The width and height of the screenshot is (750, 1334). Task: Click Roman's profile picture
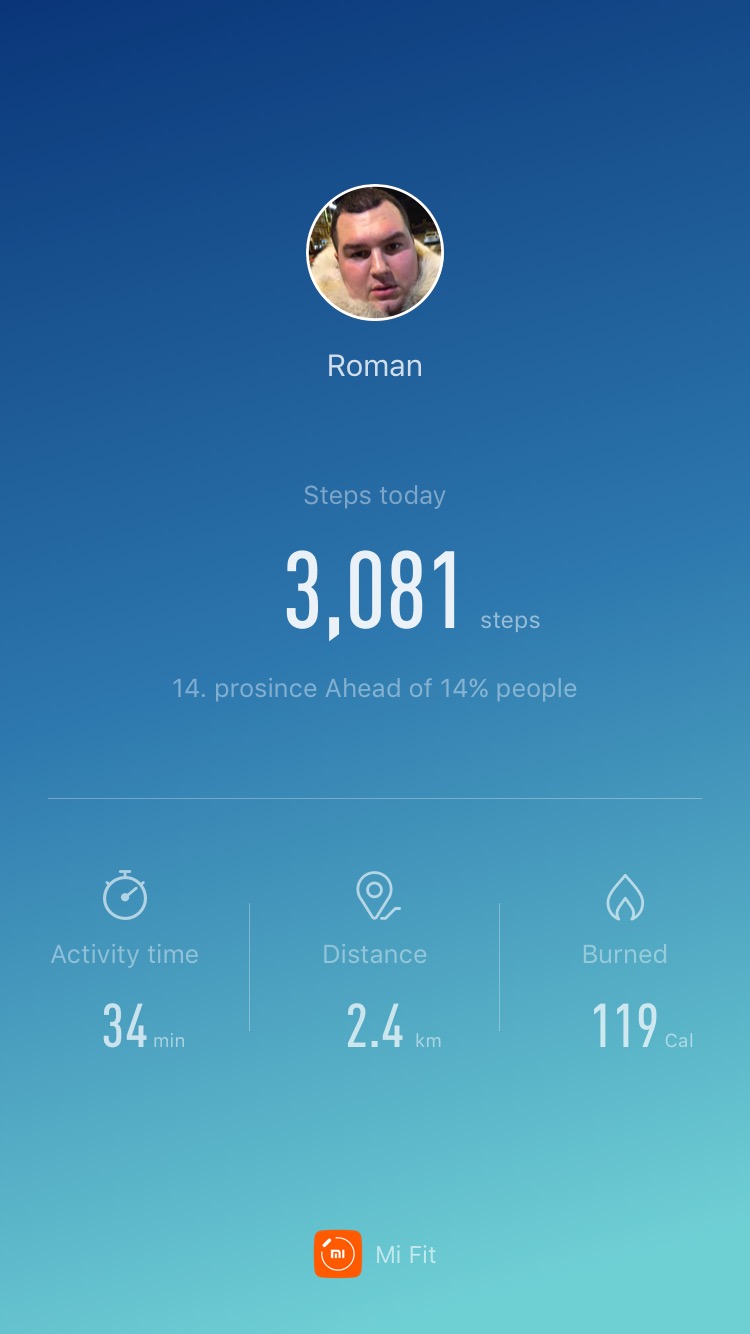pyautogui.click(x=374, y=251)
